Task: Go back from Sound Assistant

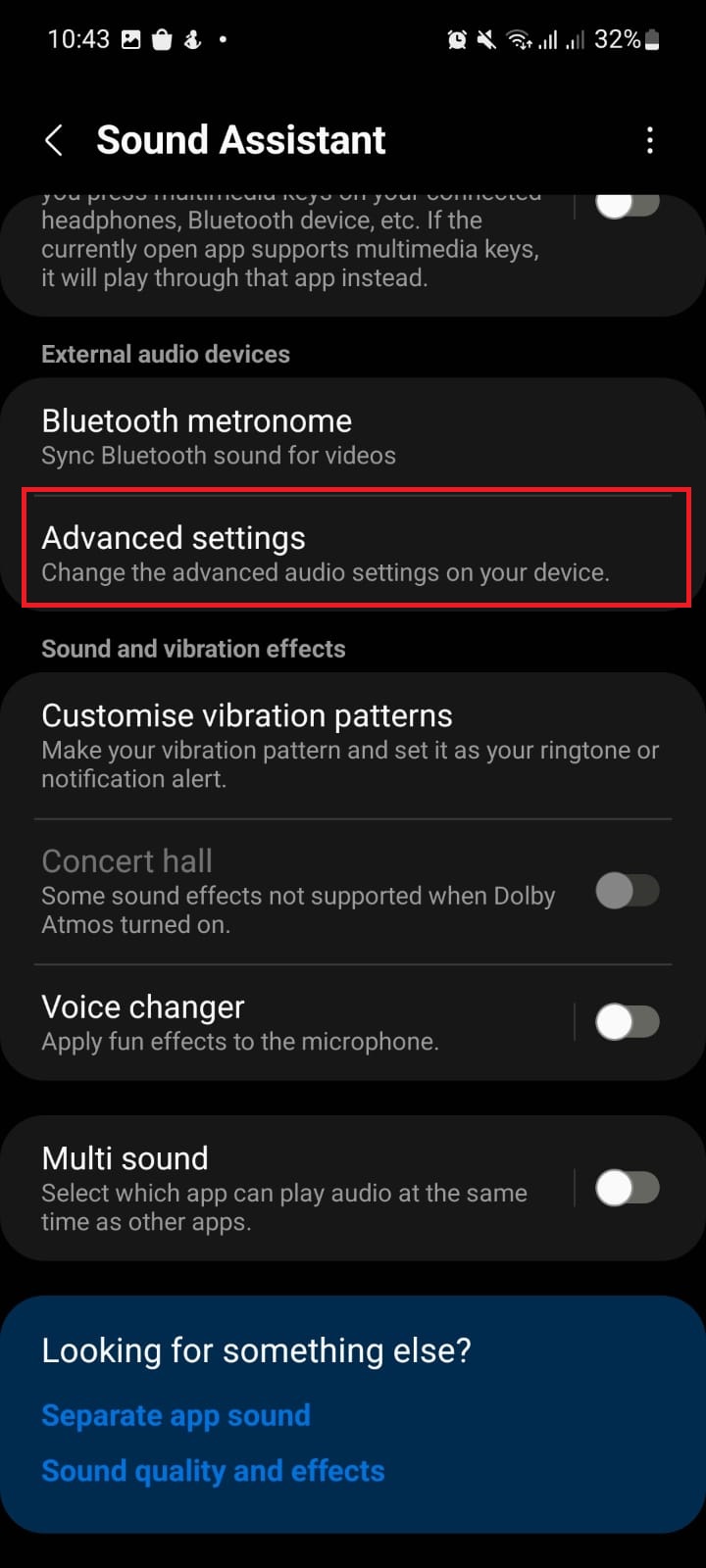Action: tap(54, 140)
